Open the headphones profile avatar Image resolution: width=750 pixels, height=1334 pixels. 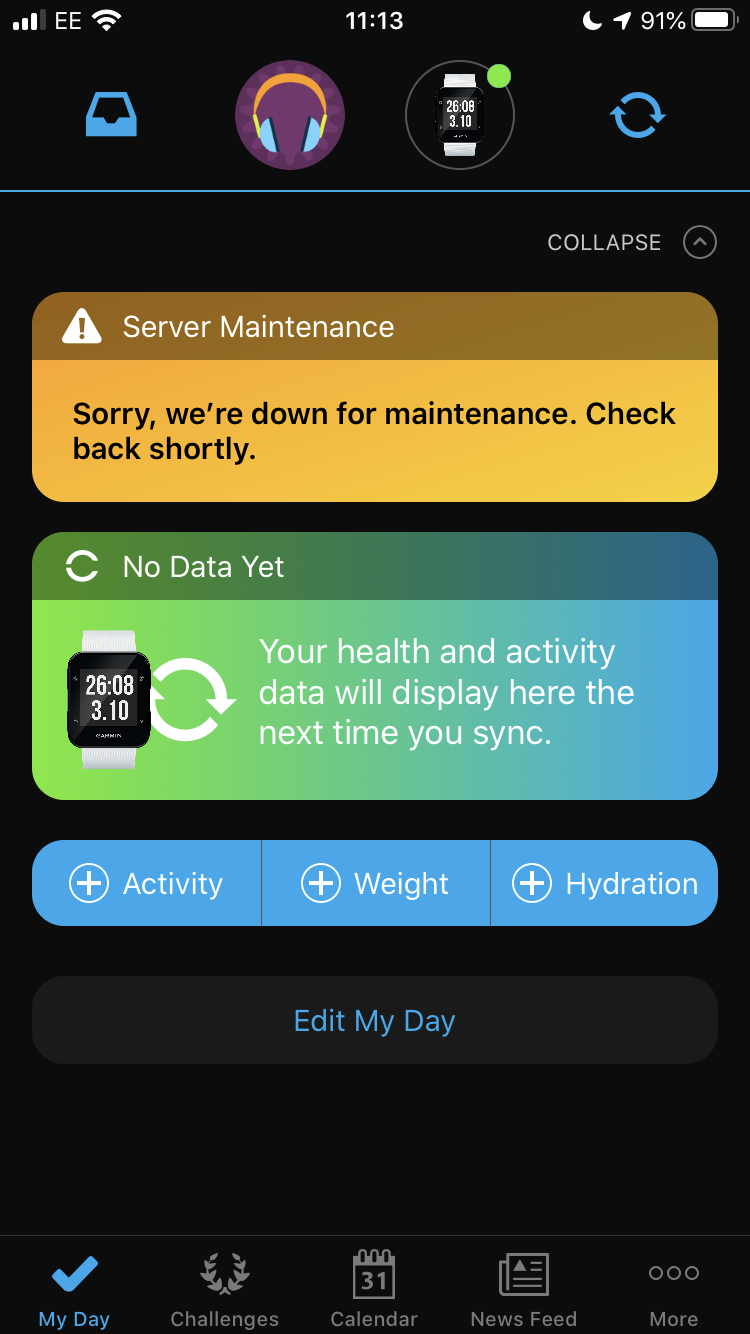(290, 115)
